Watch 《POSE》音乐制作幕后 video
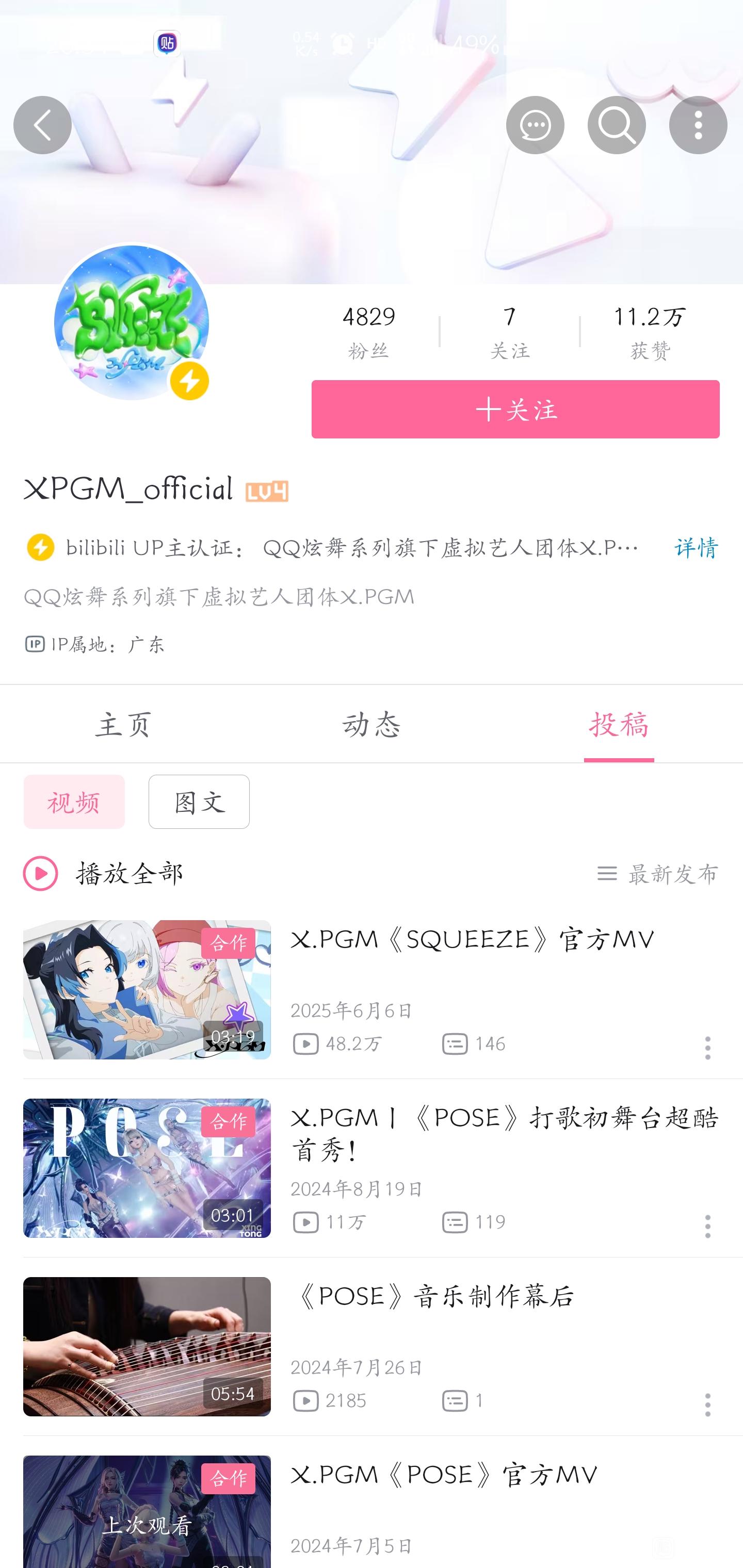Image resolution: width=743 pixels, height=1568 pixels. tap(432, 1297)
